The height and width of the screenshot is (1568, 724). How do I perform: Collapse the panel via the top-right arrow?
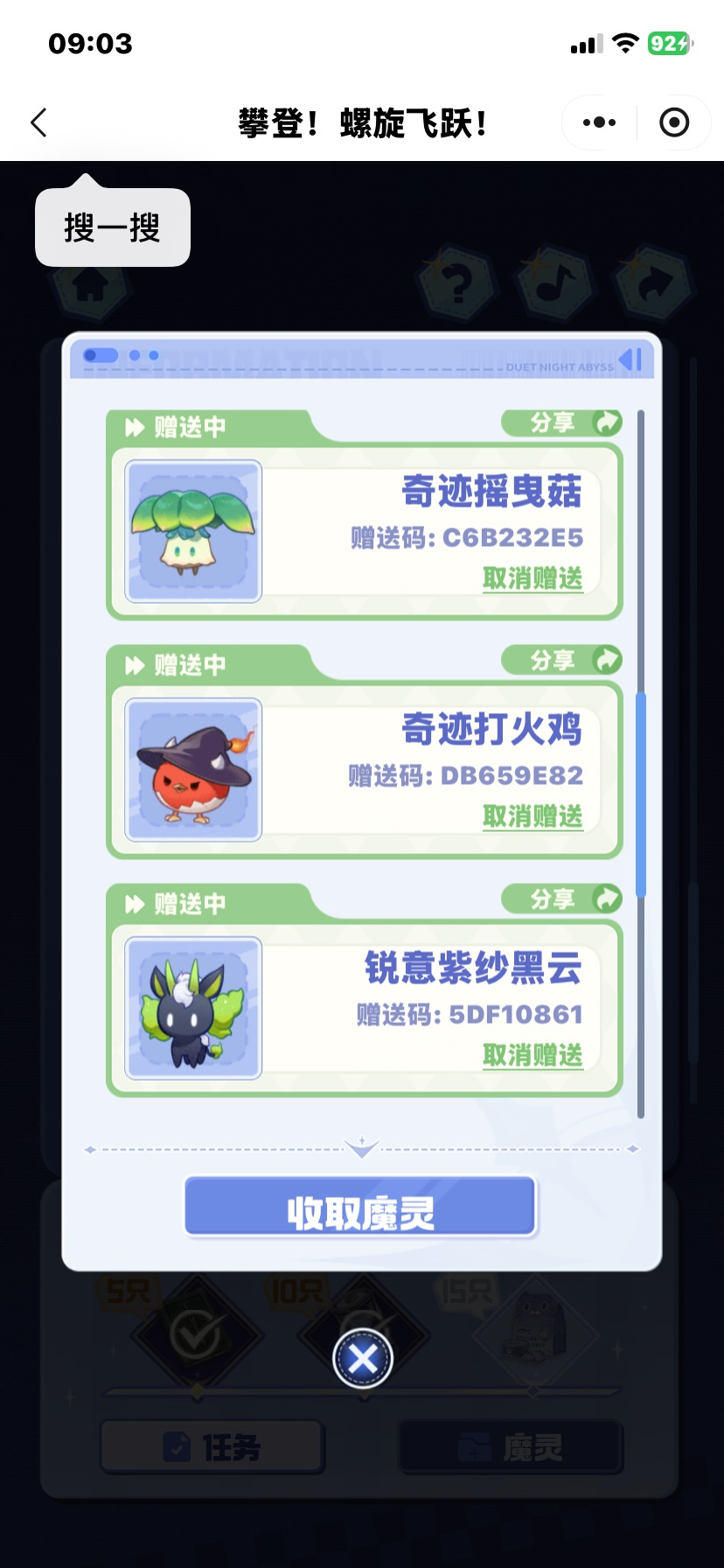(630, 360)
